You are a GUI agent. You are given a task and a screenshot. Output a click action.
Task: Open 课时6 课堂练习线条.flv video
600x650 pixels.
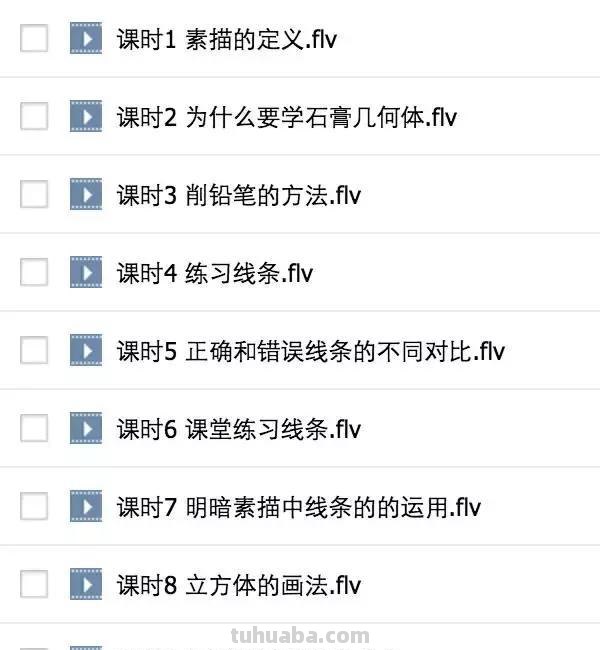coord(238,429)
